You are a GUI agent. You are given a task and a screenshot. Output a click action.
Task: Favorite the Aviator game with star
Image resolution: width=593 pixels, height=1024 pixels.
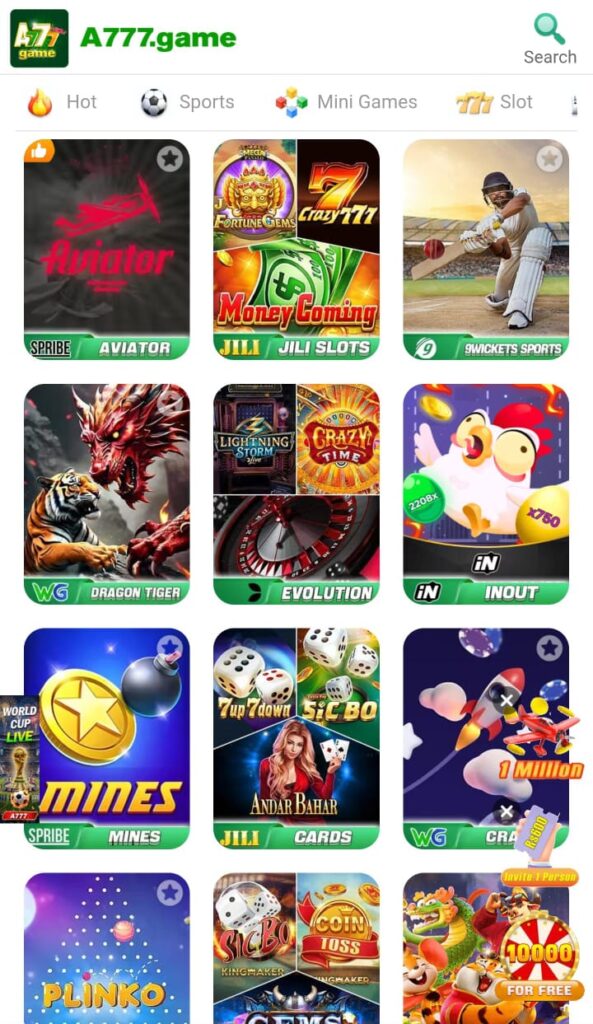click(170, 158)
